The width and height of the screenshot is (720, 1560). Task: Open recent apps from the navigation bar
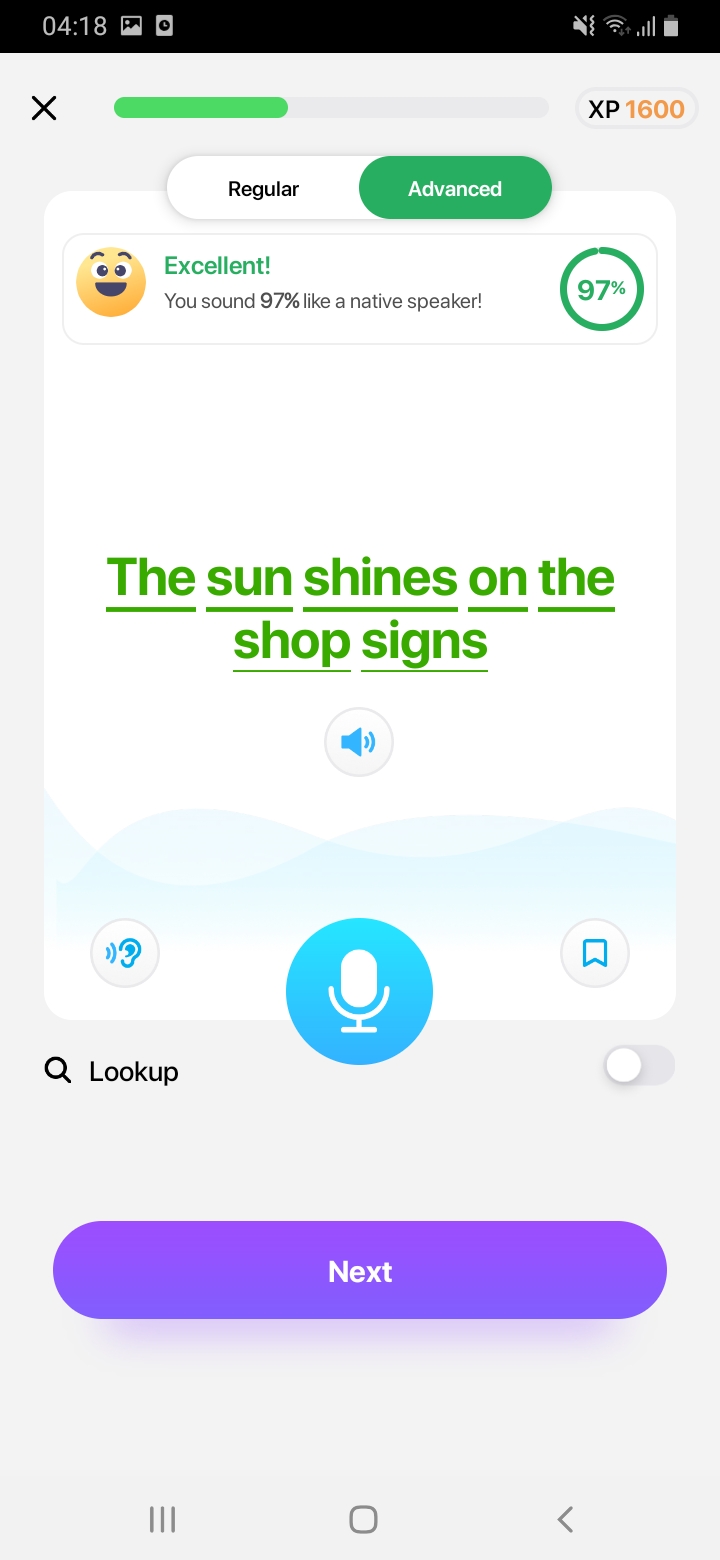[x=162, y=1520]
